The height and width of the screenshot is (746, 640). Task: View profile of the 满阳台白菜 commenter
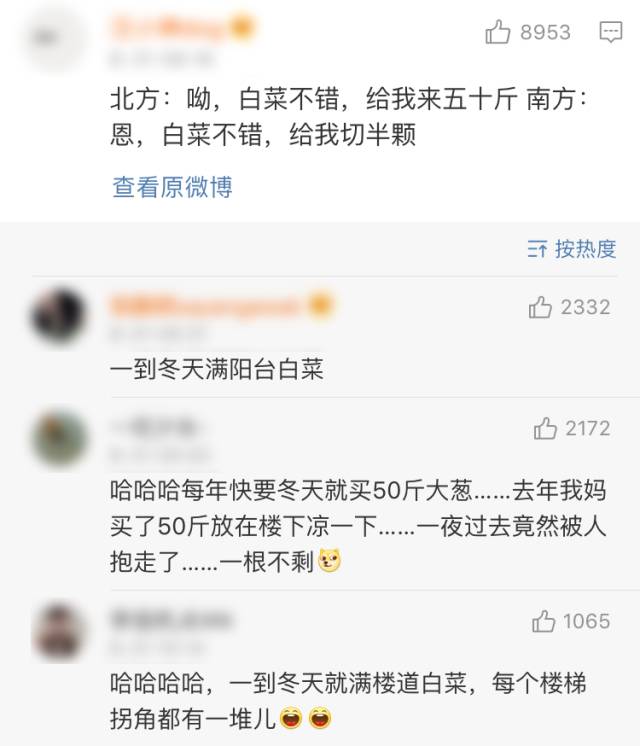(59, 316)
